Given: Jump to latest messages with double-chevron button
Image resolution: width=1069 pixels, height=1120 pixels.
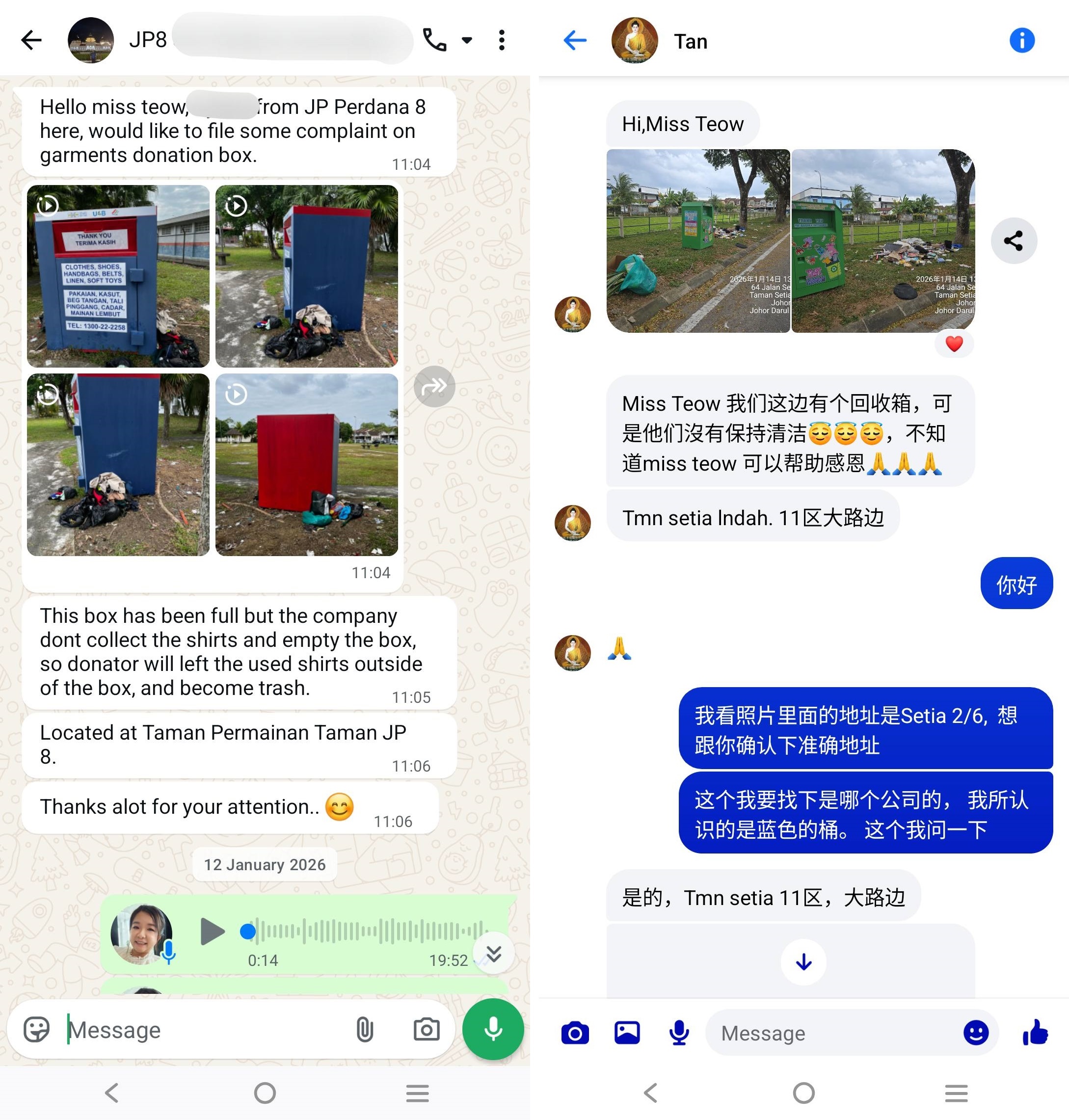Looking at the screenshot, I should 493,953.
